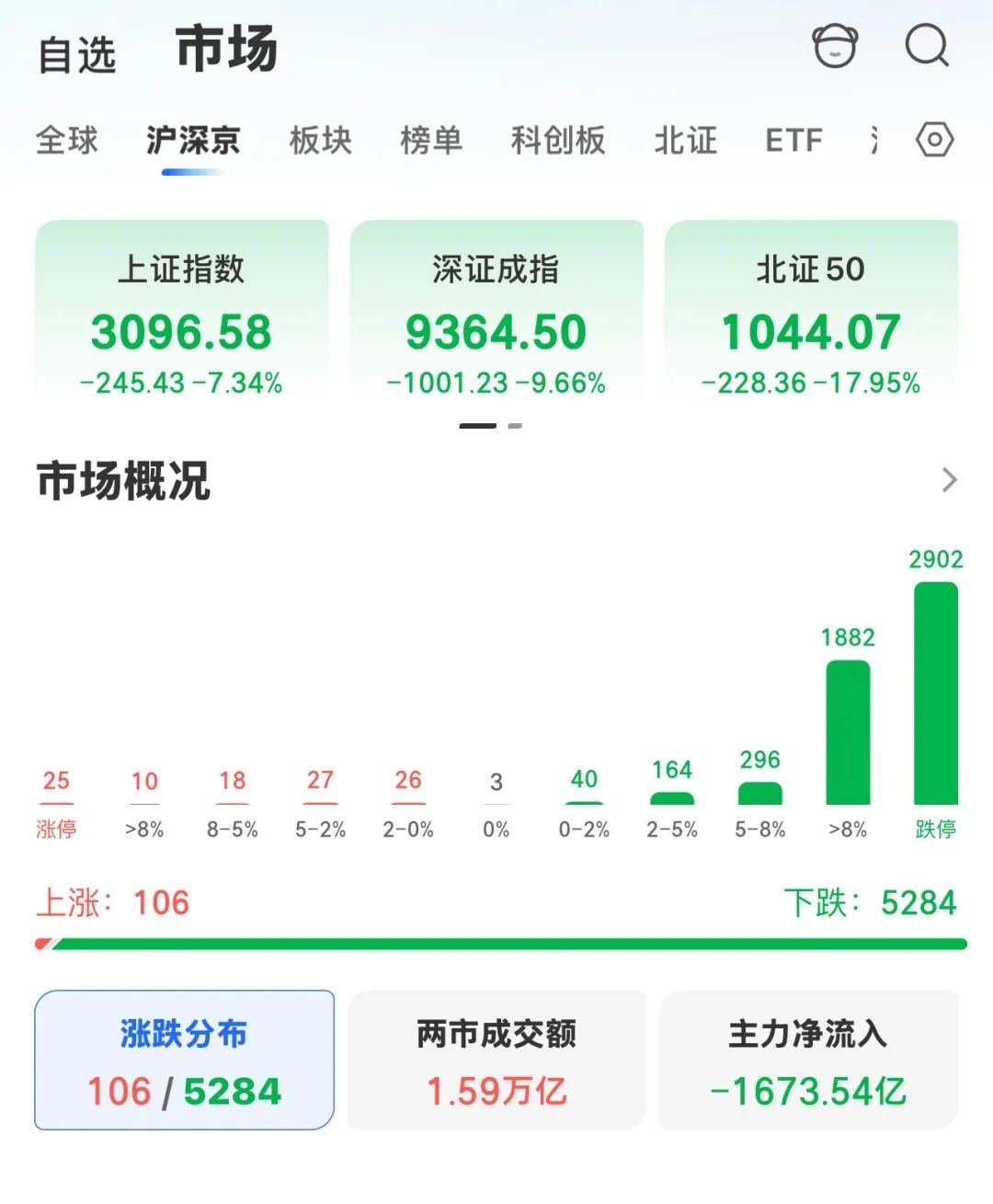Image resolution: width=993 pixels, height=1204 pixels.
Task: Select the 涨跌分布 card
Action: pyautogui.click(x=184, y=1060)
